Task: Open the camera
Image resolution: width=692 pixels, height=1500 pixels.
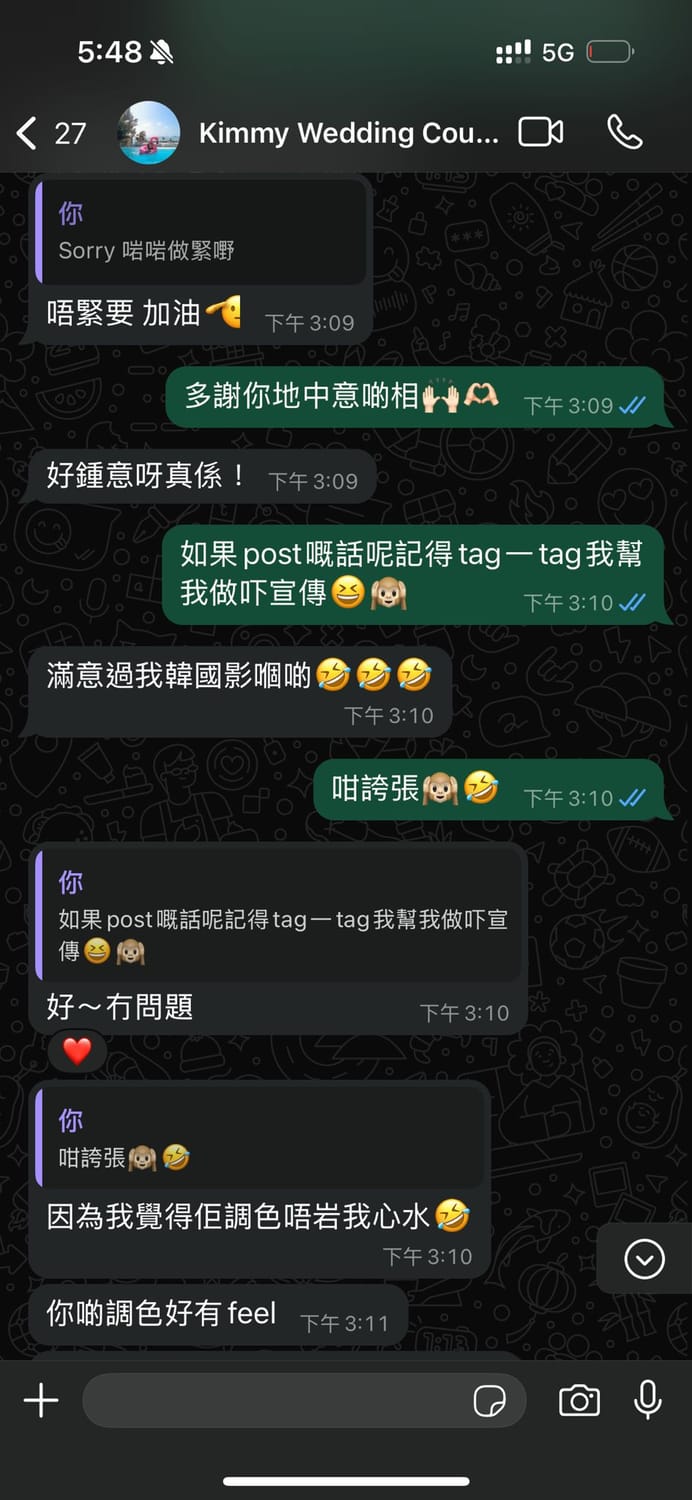Action: coord(579,1400)
